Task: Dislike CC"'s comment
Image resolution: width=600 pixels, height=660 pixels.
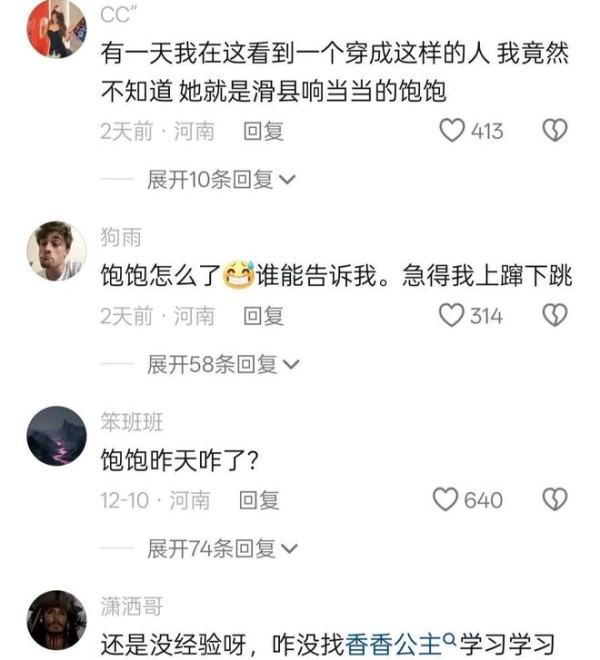Action: tap(555, 131)
